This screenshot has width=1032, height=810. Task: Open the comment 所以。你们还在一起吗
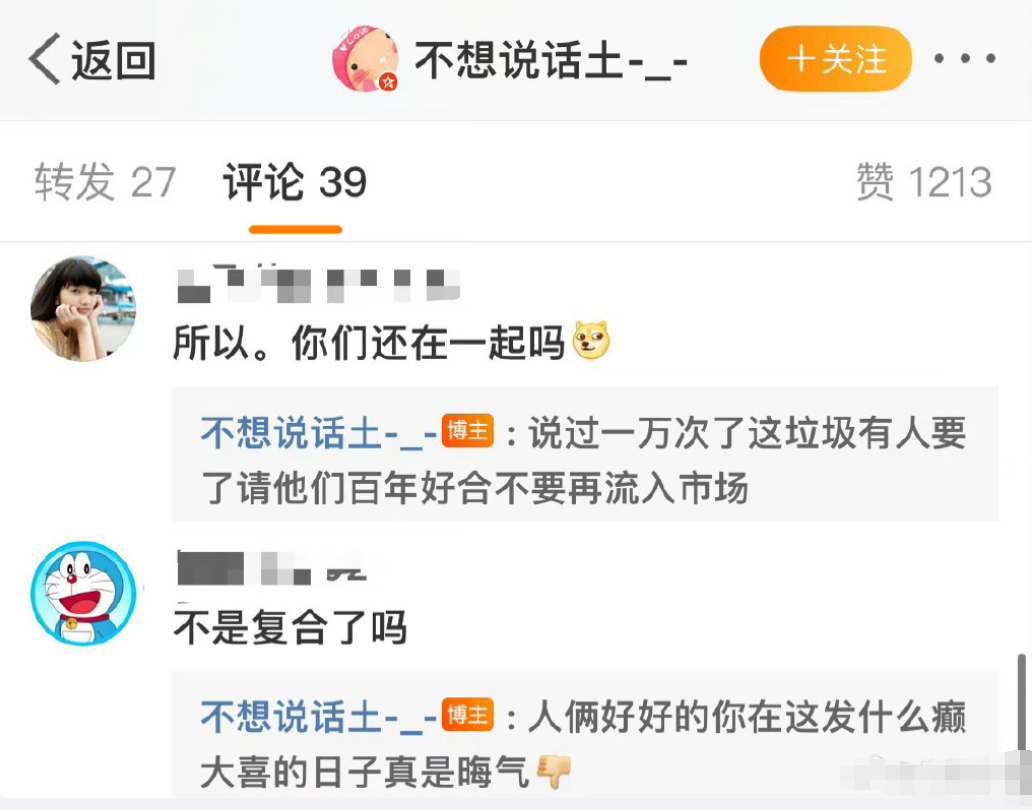[x=370, y=344]
